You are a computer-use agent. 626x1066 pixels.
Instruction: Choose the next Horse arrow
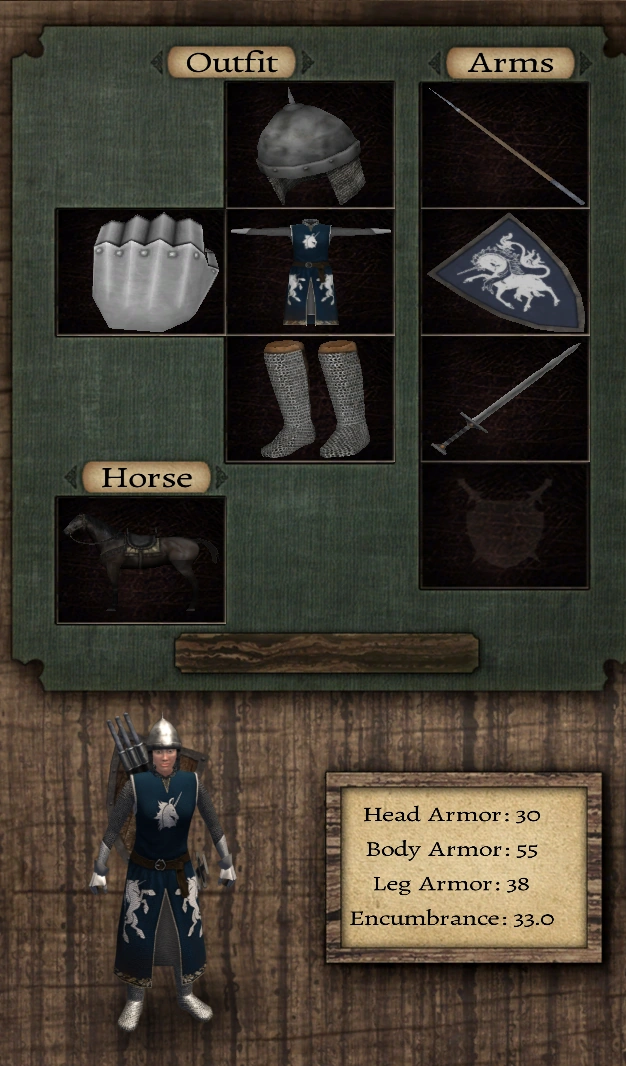[221, 477]
